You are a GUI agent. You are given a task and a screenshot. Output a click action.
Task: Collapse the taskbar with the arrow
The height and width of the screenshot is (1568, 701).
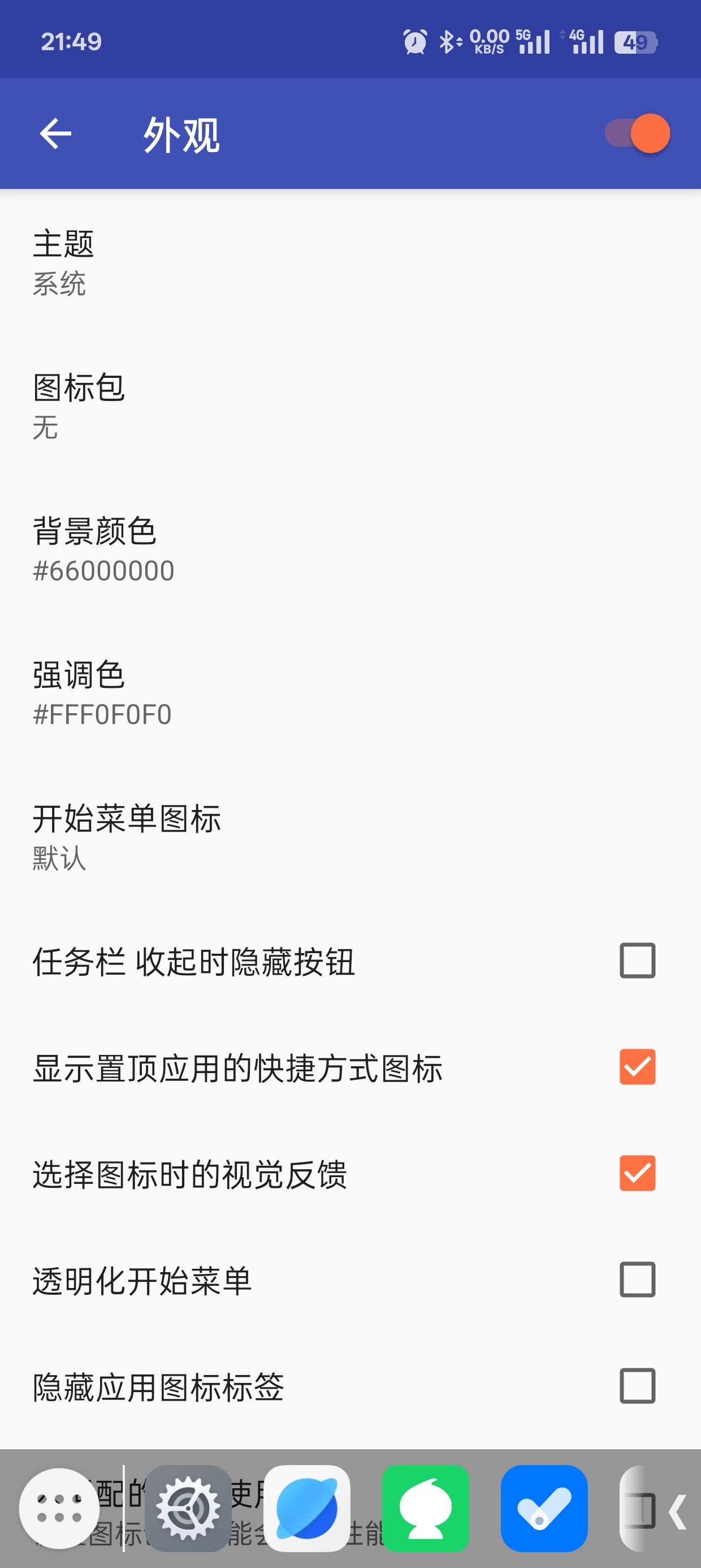coord(677,1511)
